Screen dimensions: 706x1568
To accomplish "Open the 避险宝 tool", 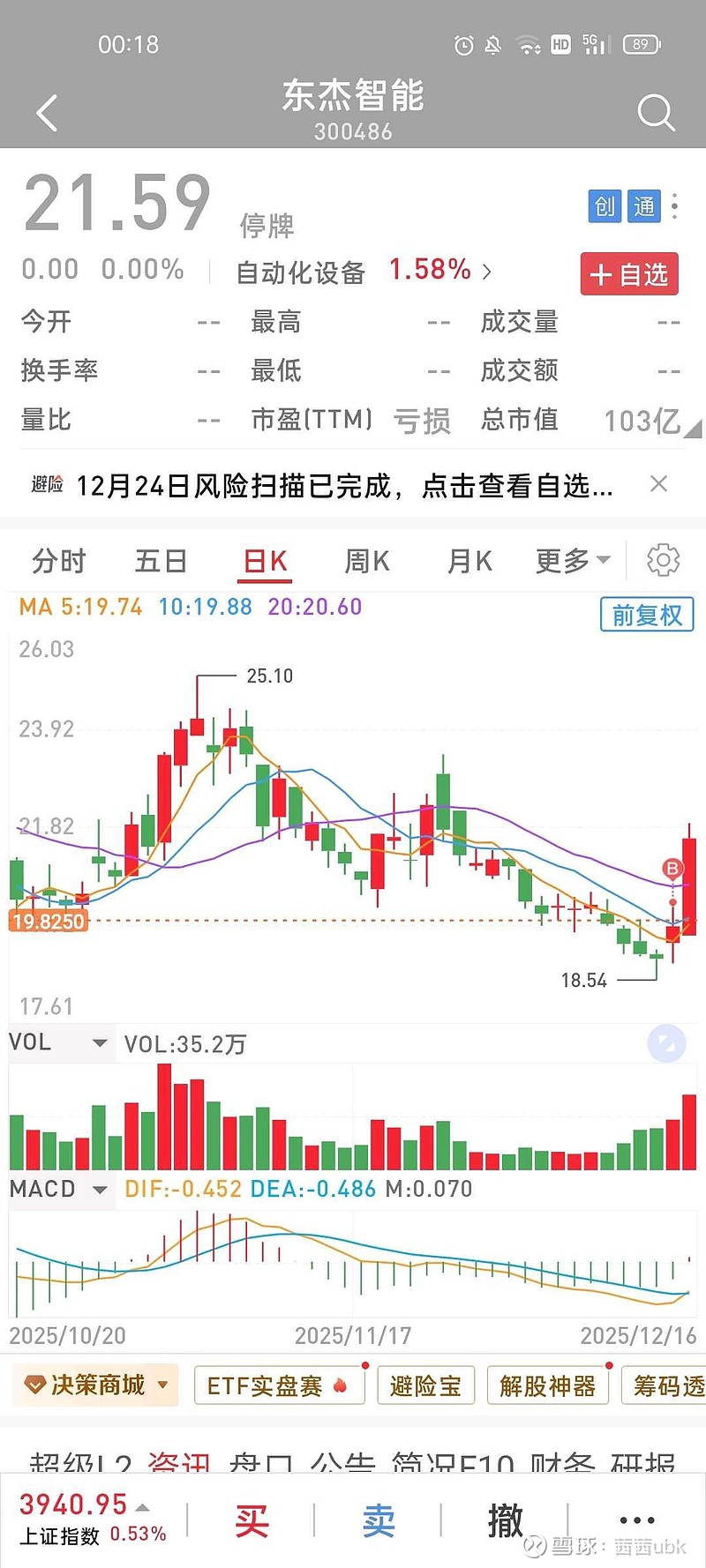I will point(425,1386).
